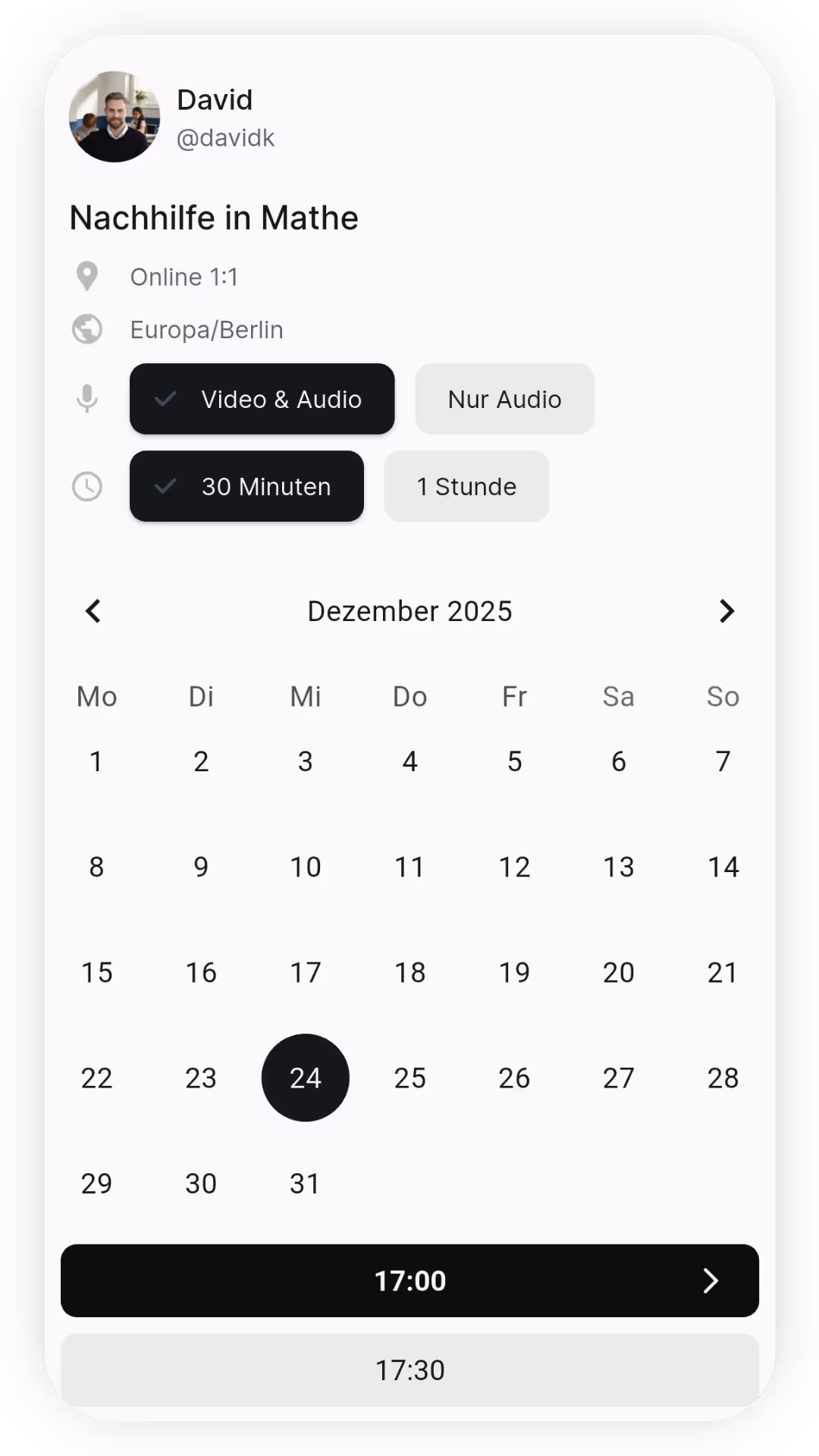
Task: Pick December 31 as the date
Action: pos(305,1183)
